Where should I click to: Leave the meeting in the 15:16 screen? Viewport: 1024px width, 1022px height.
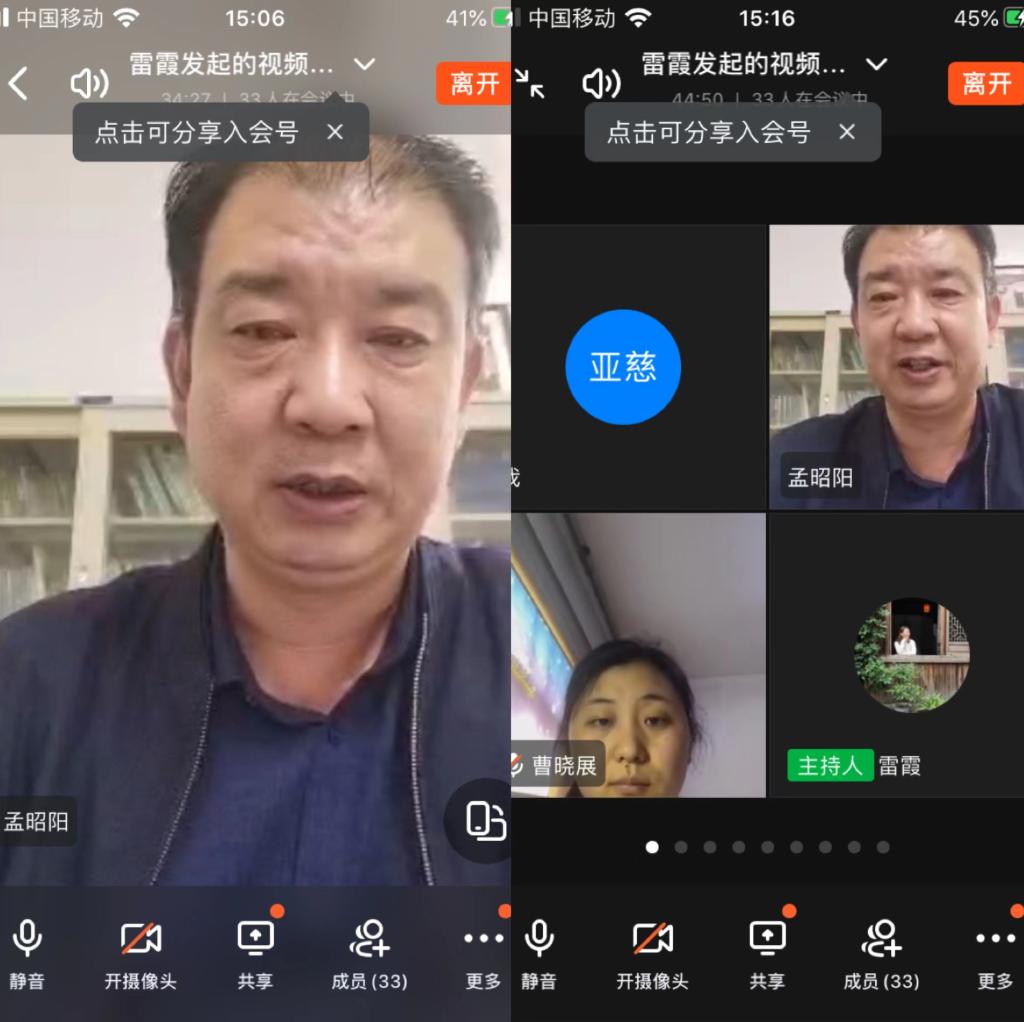985,84
